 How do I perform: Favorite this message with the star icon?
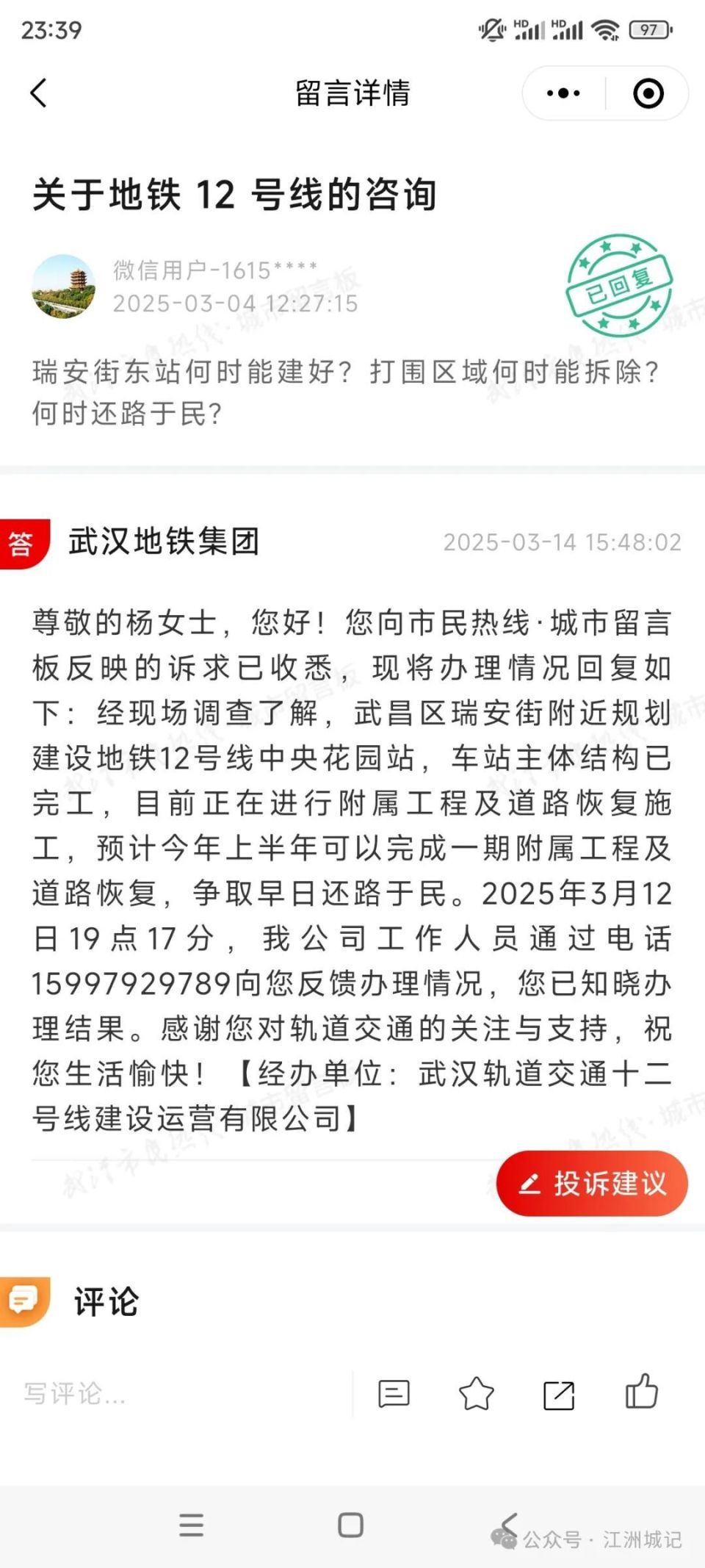coord(476,1393)
